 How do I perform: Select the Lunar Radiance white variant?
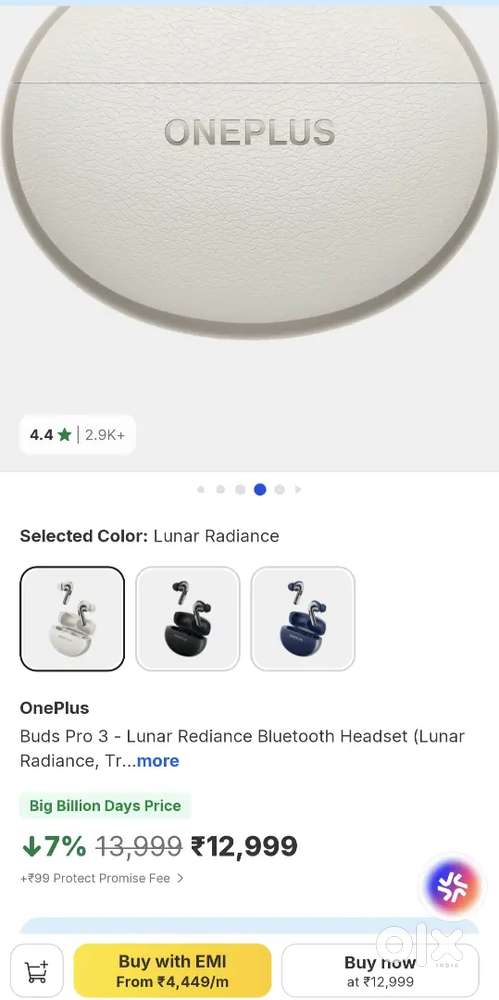click(x=72, y=619)
